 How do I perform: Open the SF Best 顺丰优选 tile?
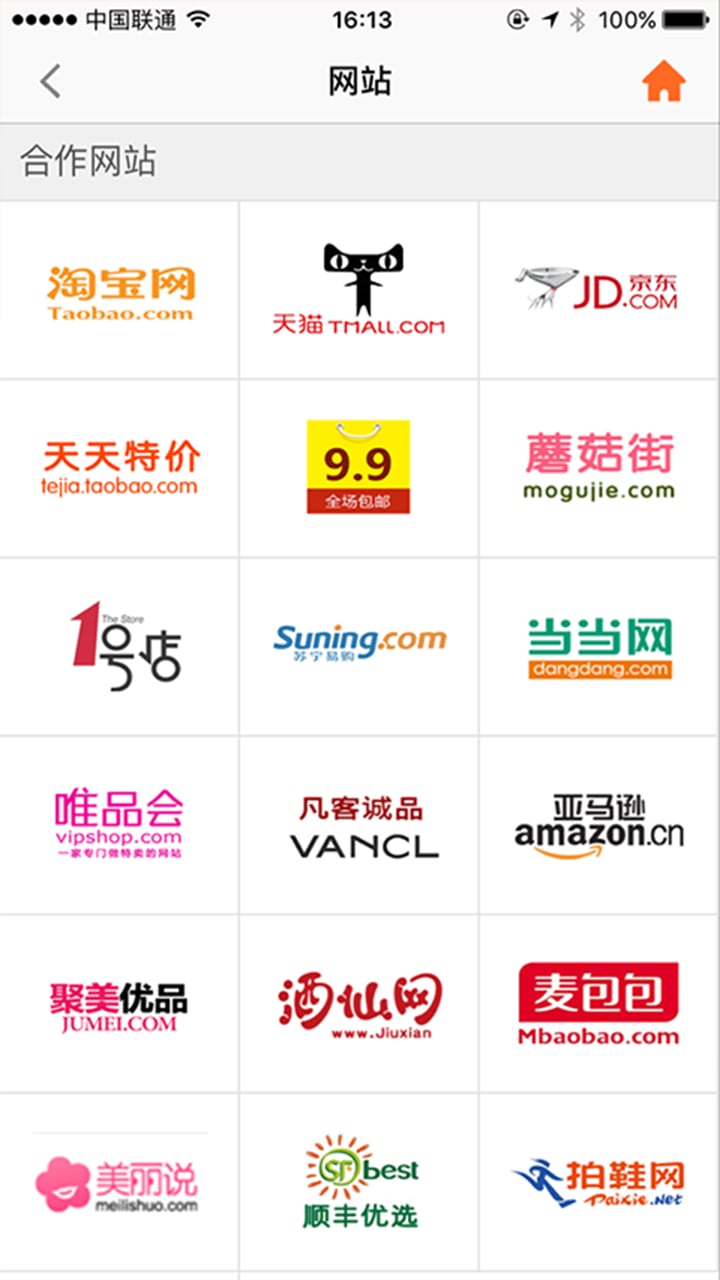tap(359, 1181)
